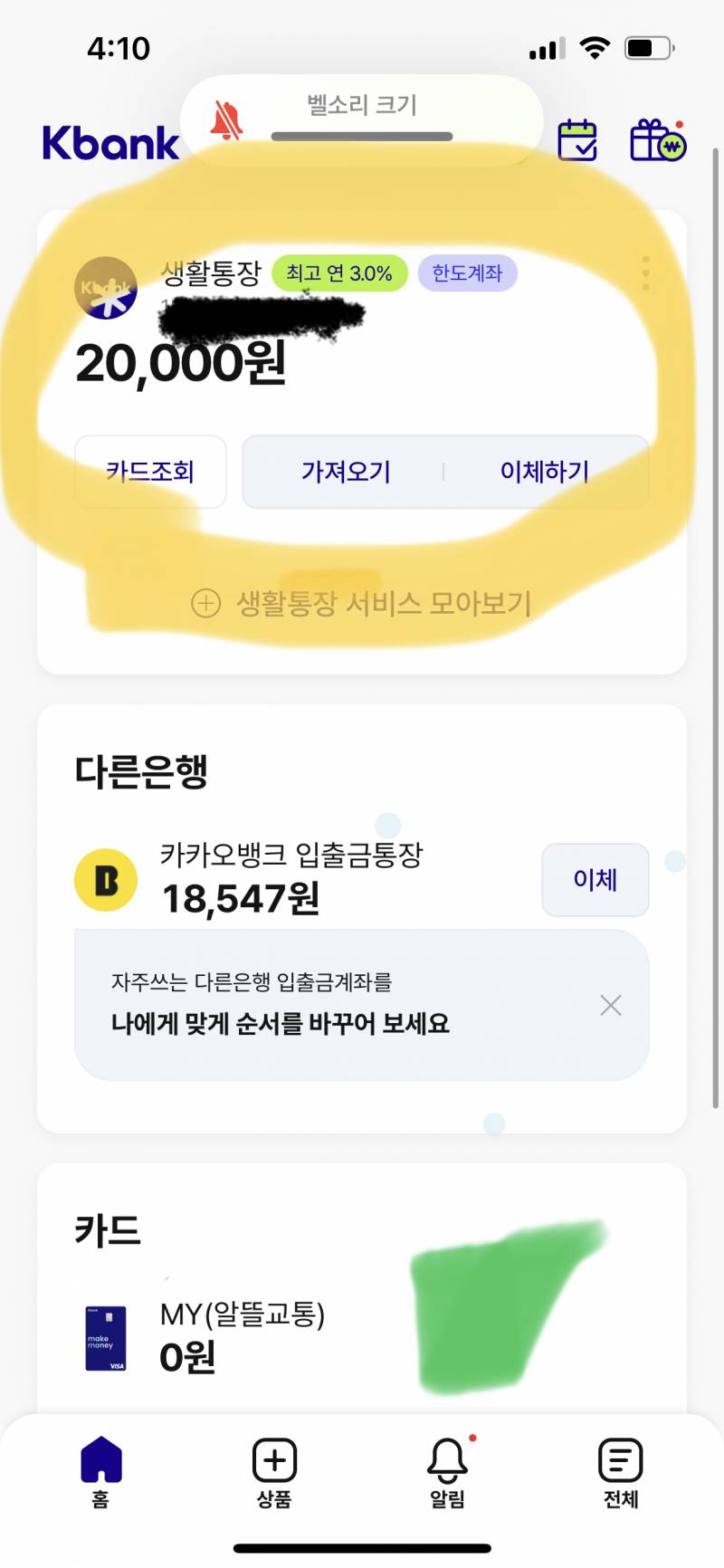Tap the 한도계좌 badge dropdown label
The width and height of the screenshot is (724, 1568).
[468, 272]
